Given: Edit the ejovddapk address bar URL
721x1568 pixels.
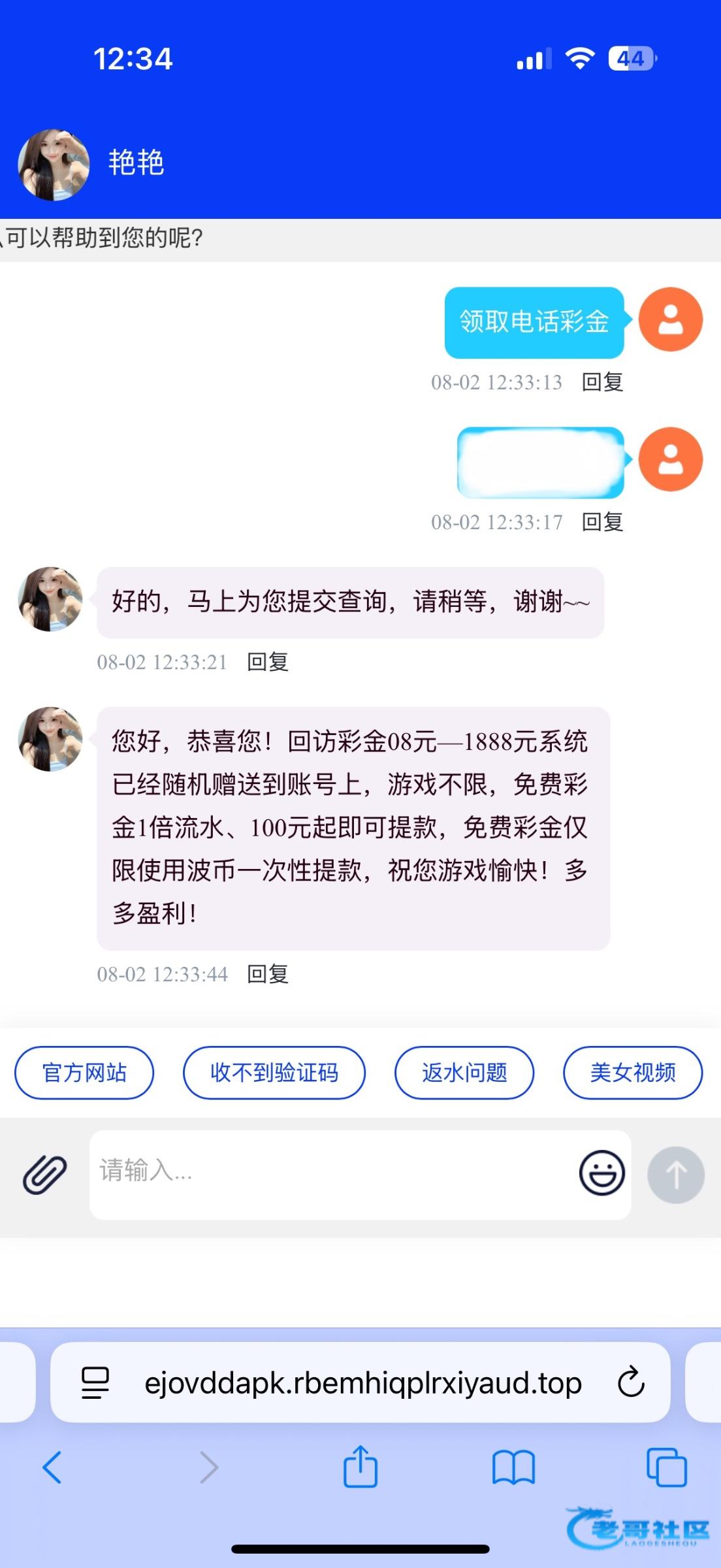Looking at the screenshot, I should (363, 1382).
